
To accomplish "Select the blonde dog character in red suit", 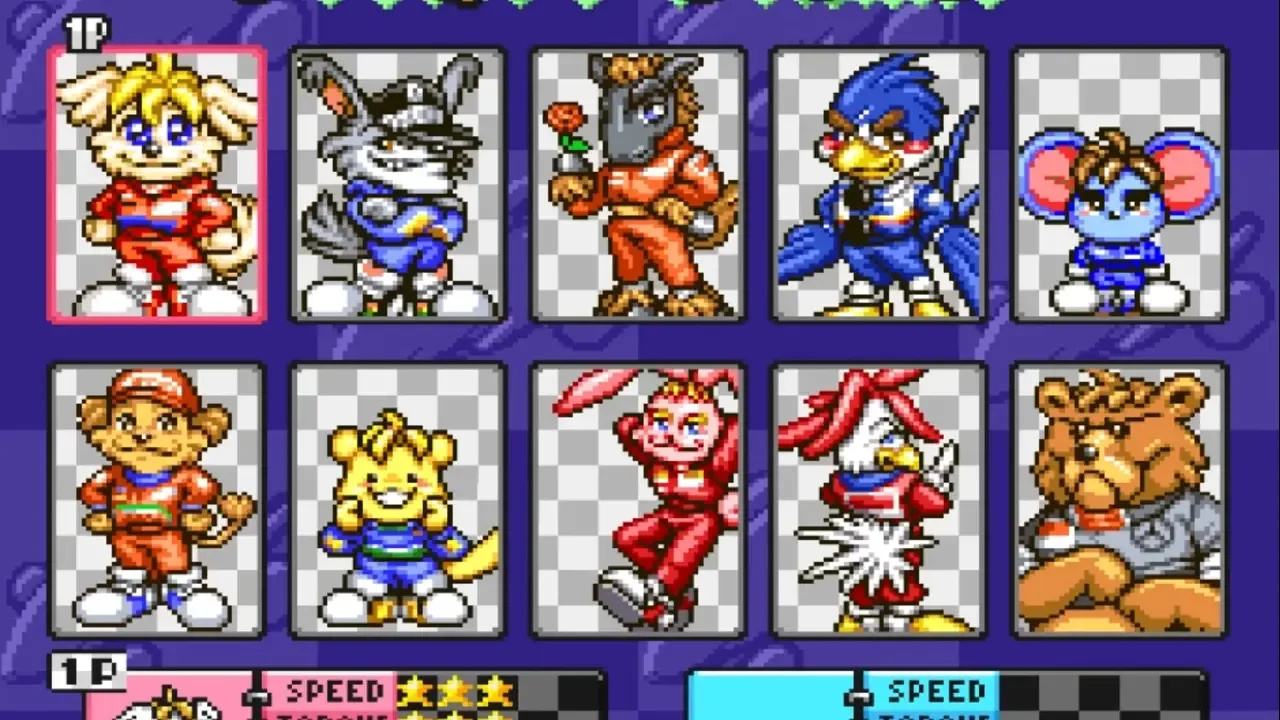I will coord(158,185).
